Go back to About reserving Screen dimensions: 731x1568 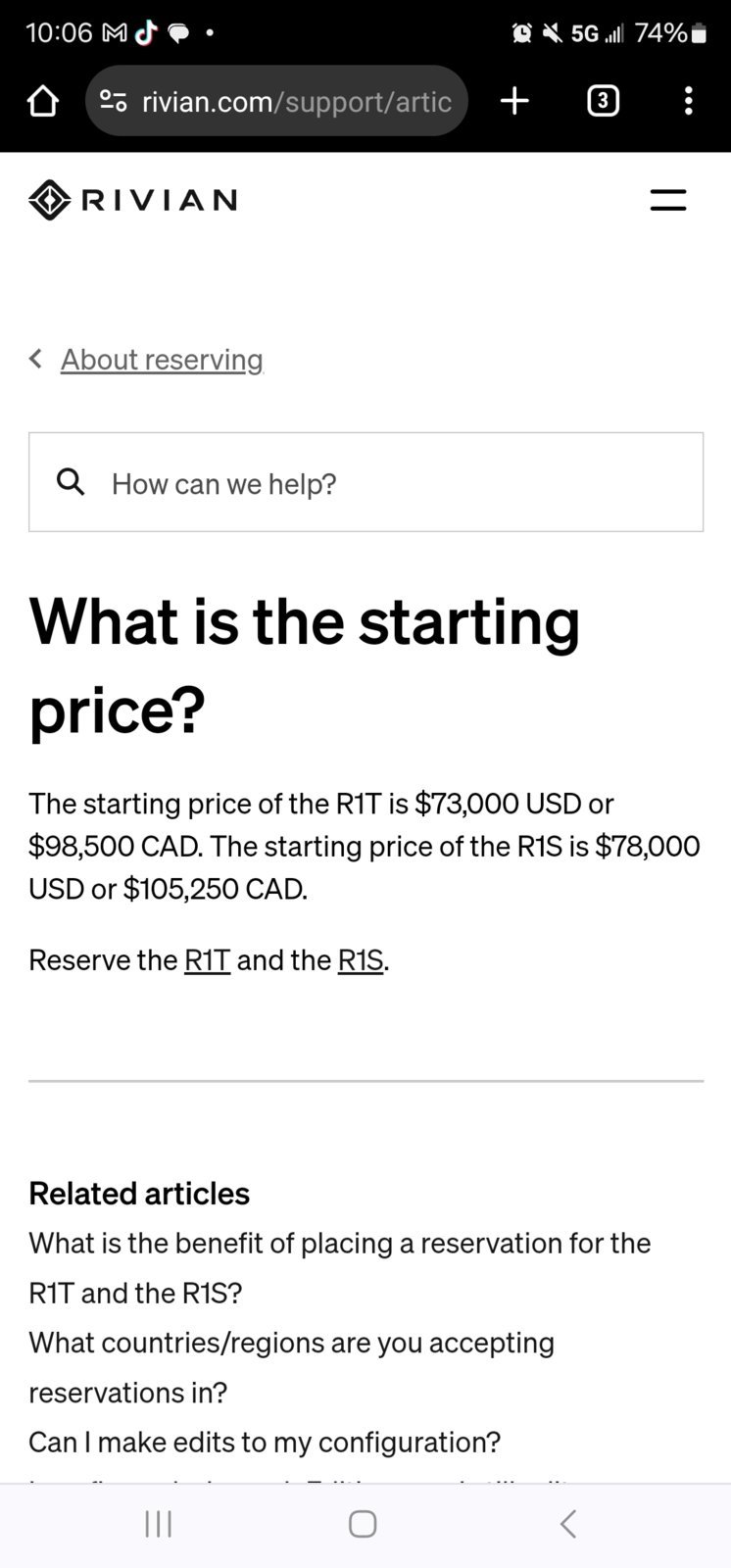click(x=162, y=360)
